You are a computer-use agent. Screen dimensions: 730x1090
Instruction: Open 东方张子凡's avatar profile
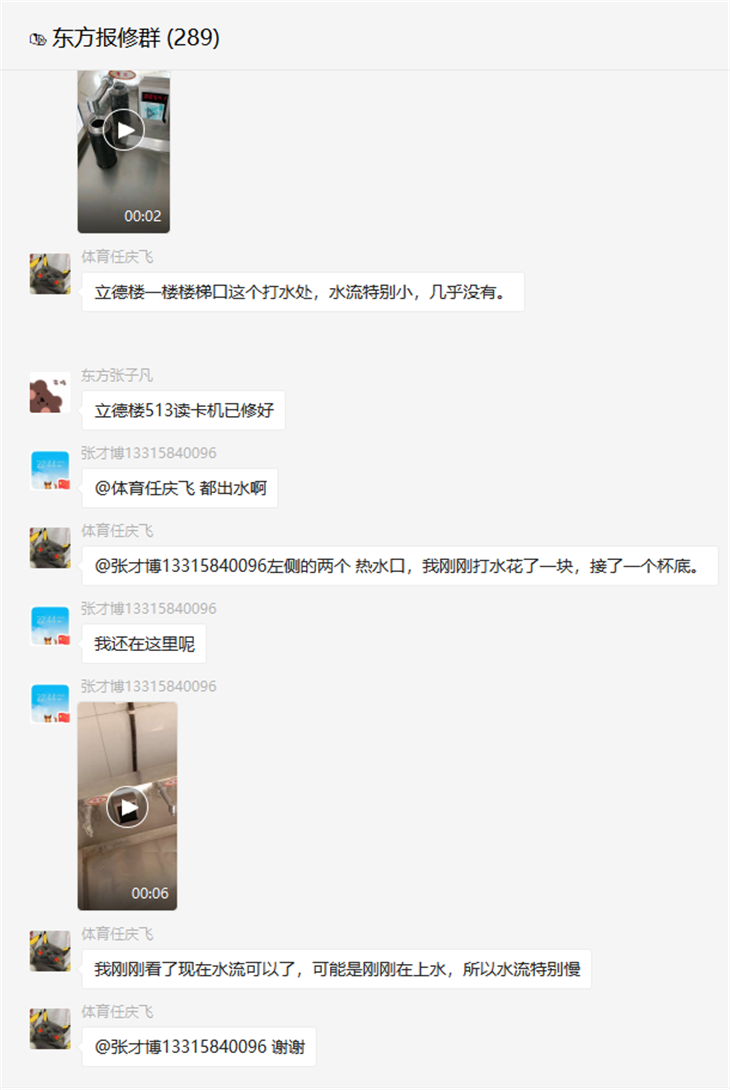50,393
